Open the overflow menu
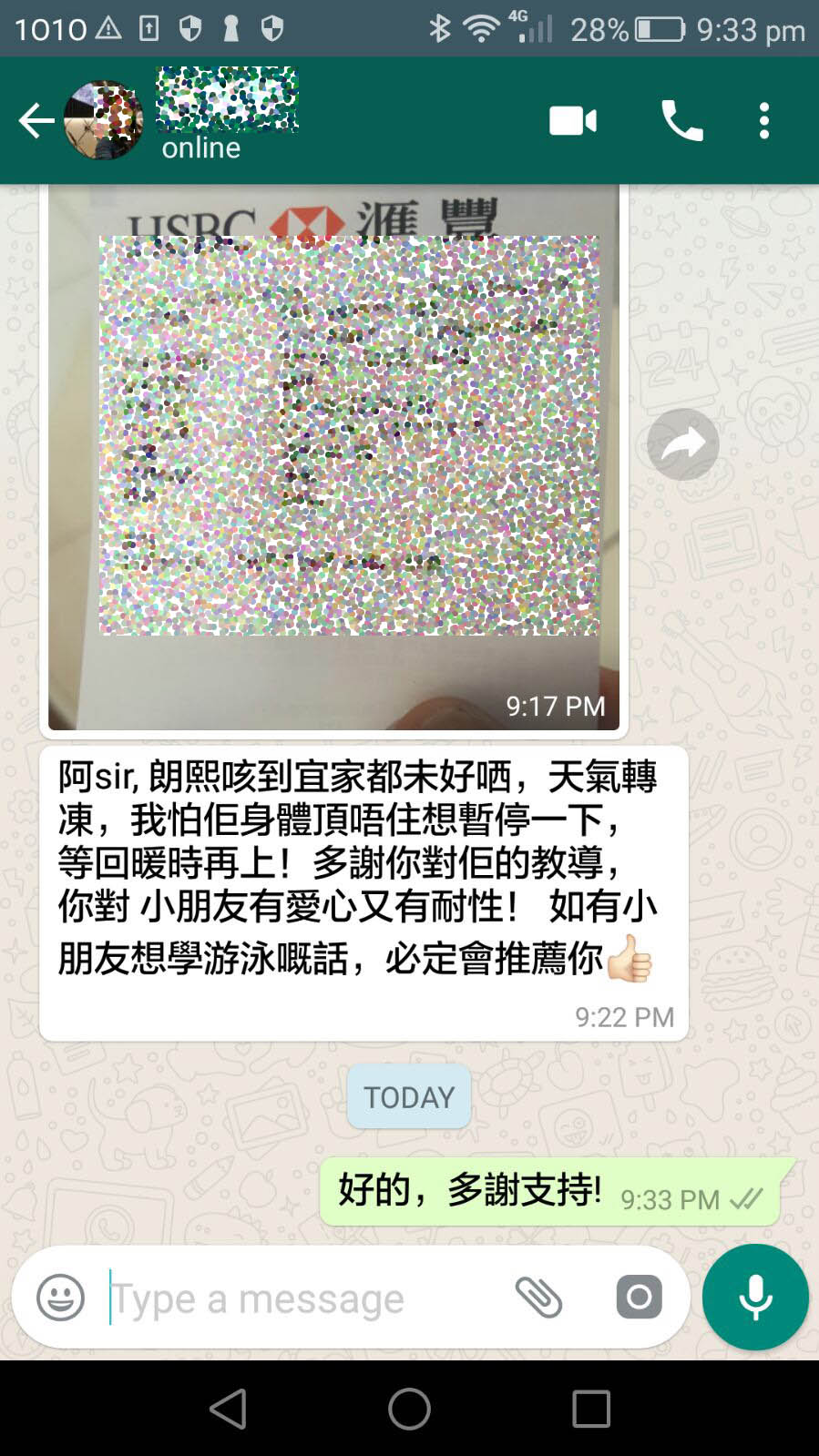The height and width of the screenshot is (1456, 819). coord(763,120)
